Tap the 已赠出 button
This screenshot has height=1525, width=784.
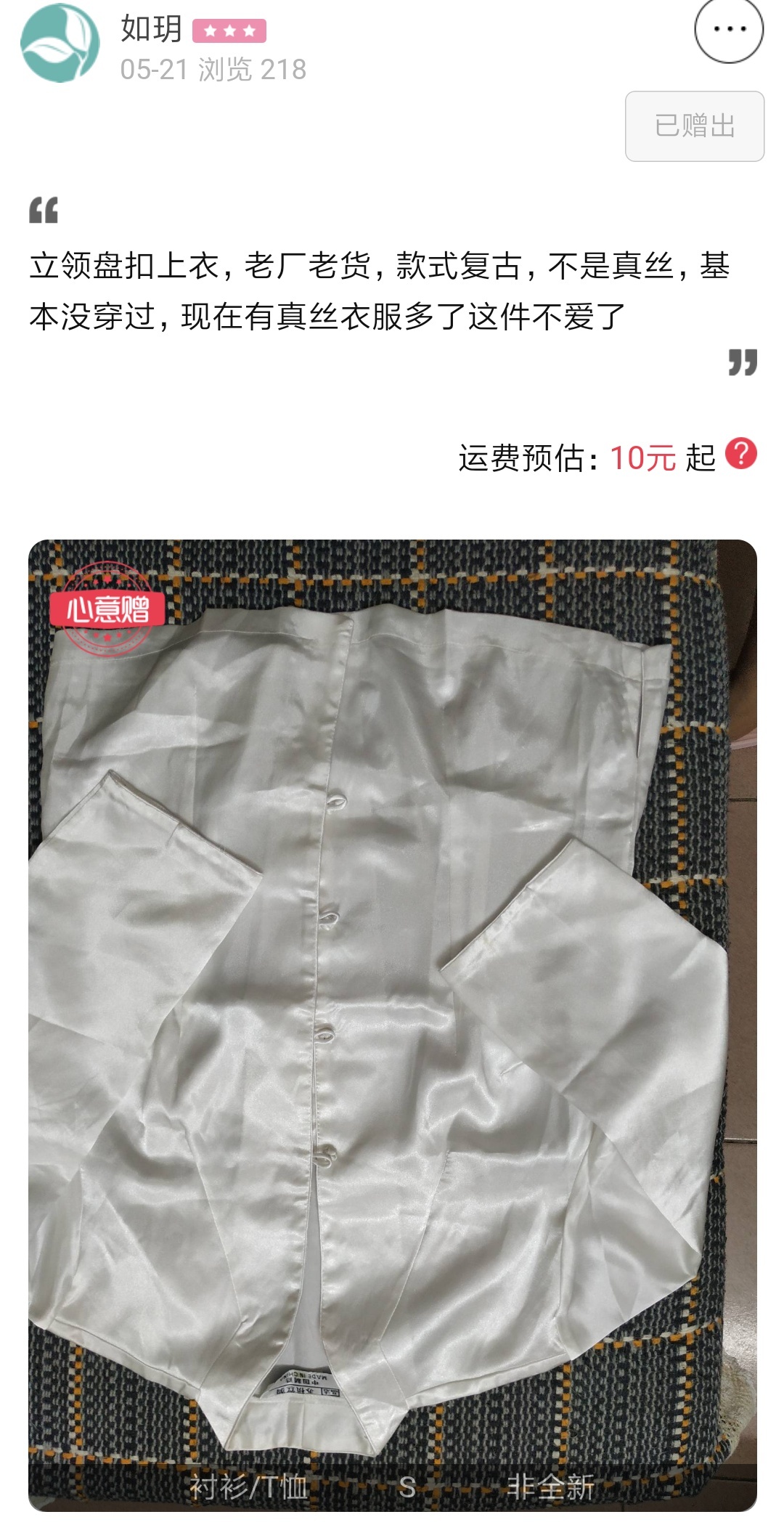[695, 126]
